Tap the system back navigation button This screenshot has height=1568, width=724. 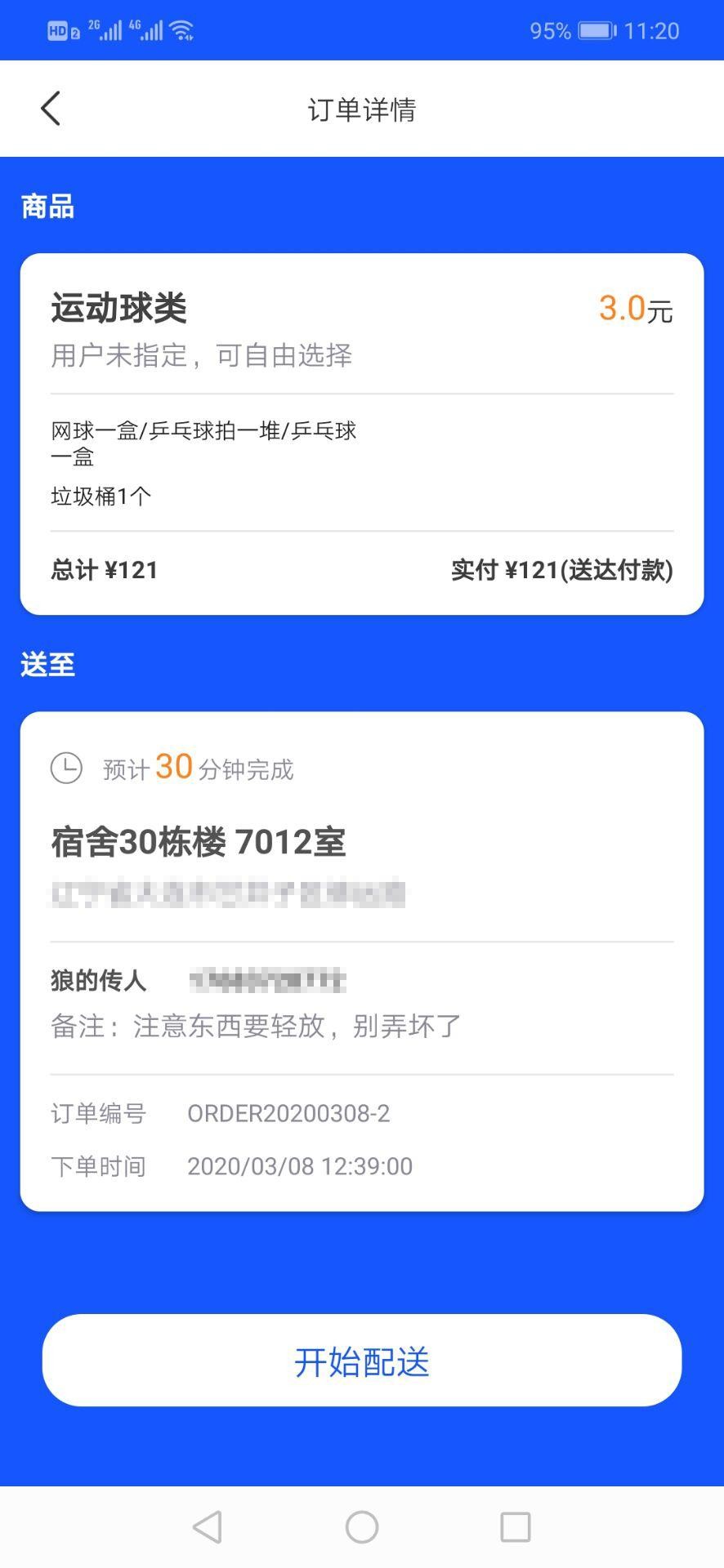[x=208, y=1526]
